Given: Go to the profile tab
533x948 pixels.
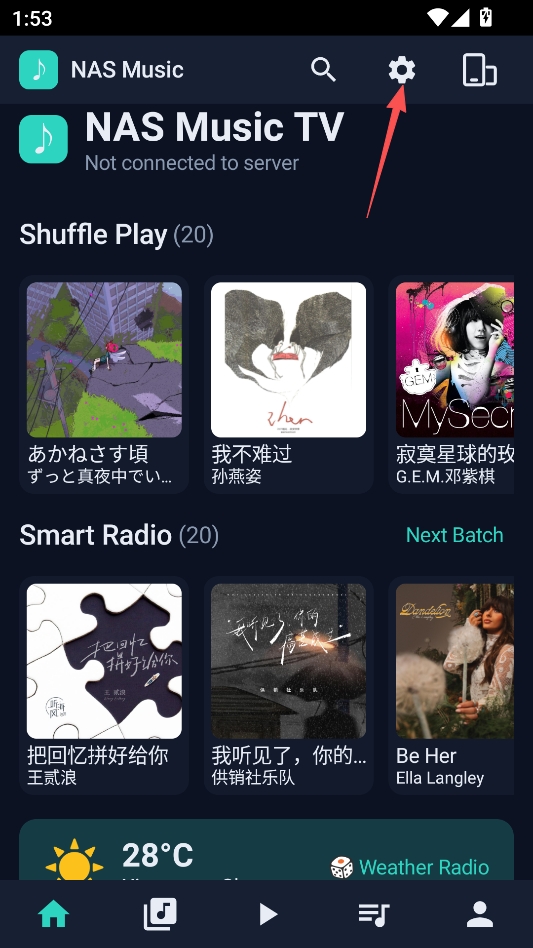Looking at the screenshot, I should tap(480, 914).
